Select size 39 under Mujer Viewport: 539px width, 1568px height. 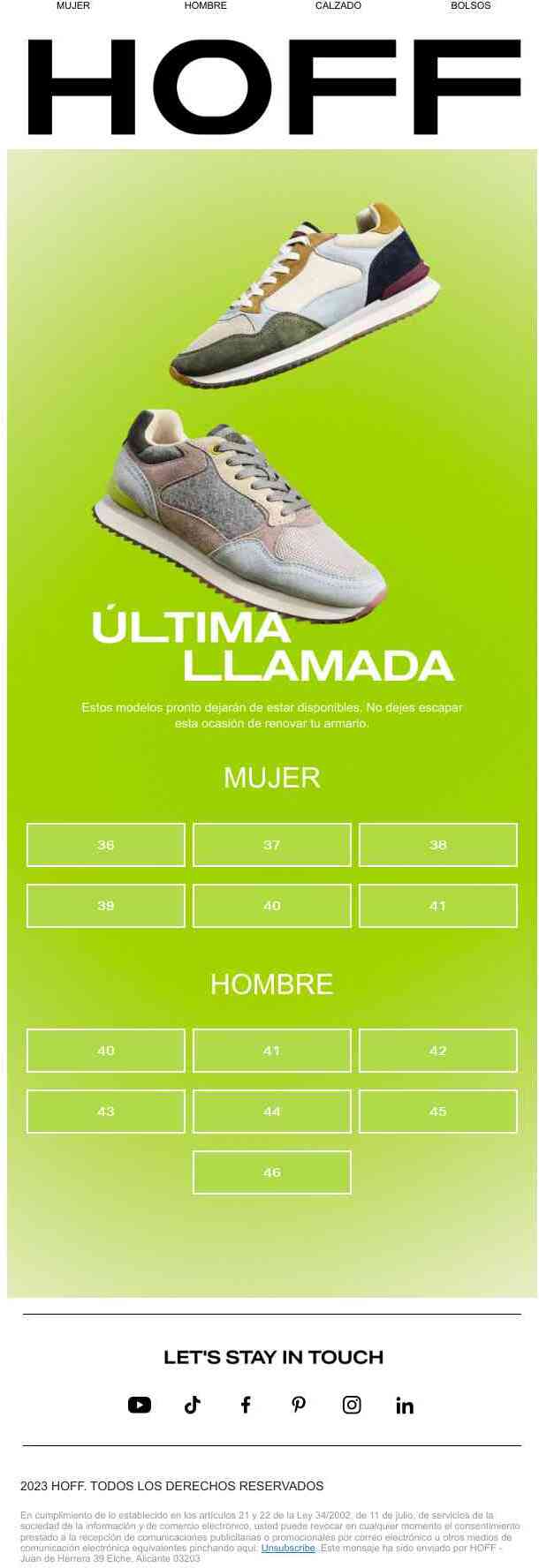106,906
